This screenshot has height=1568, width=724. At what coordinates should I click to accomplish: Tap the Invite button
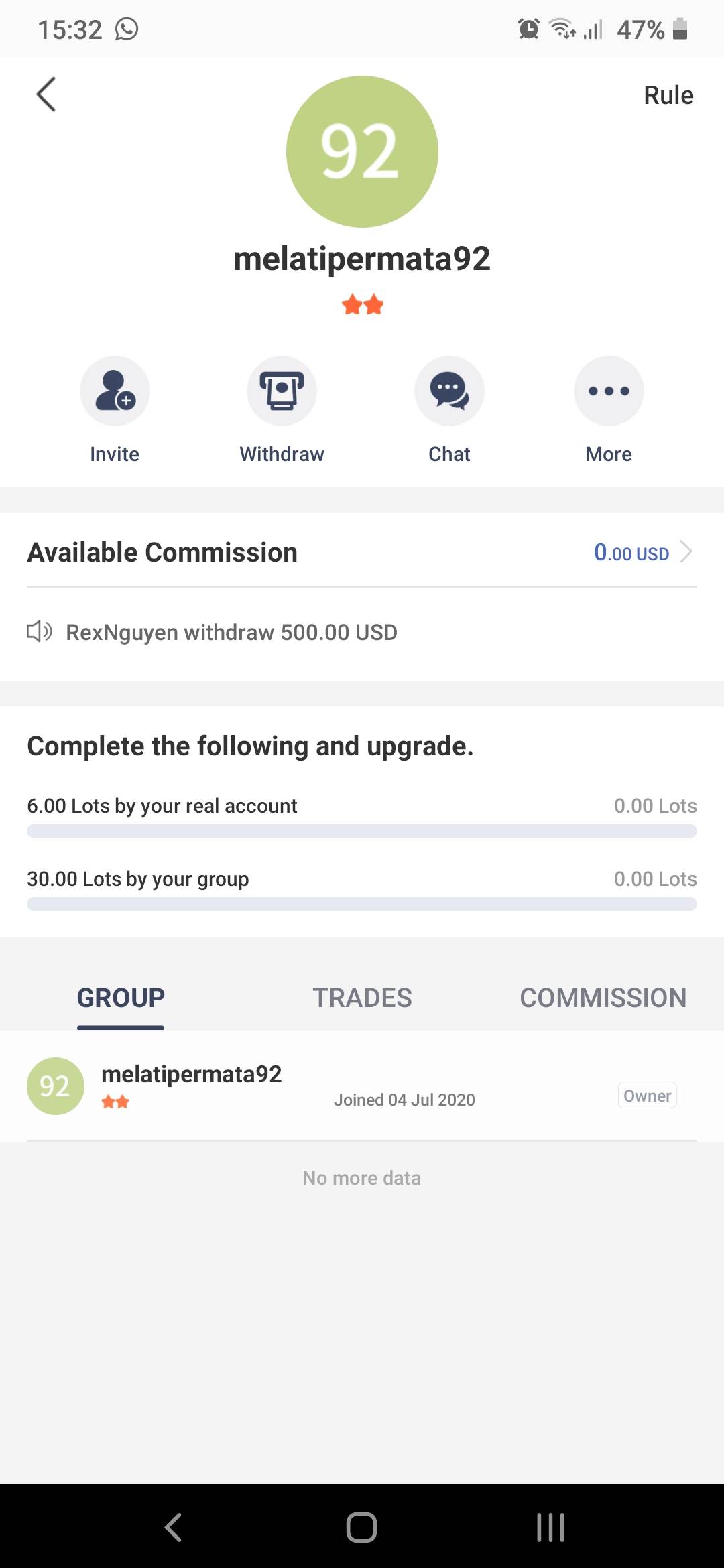click(115, 410)
